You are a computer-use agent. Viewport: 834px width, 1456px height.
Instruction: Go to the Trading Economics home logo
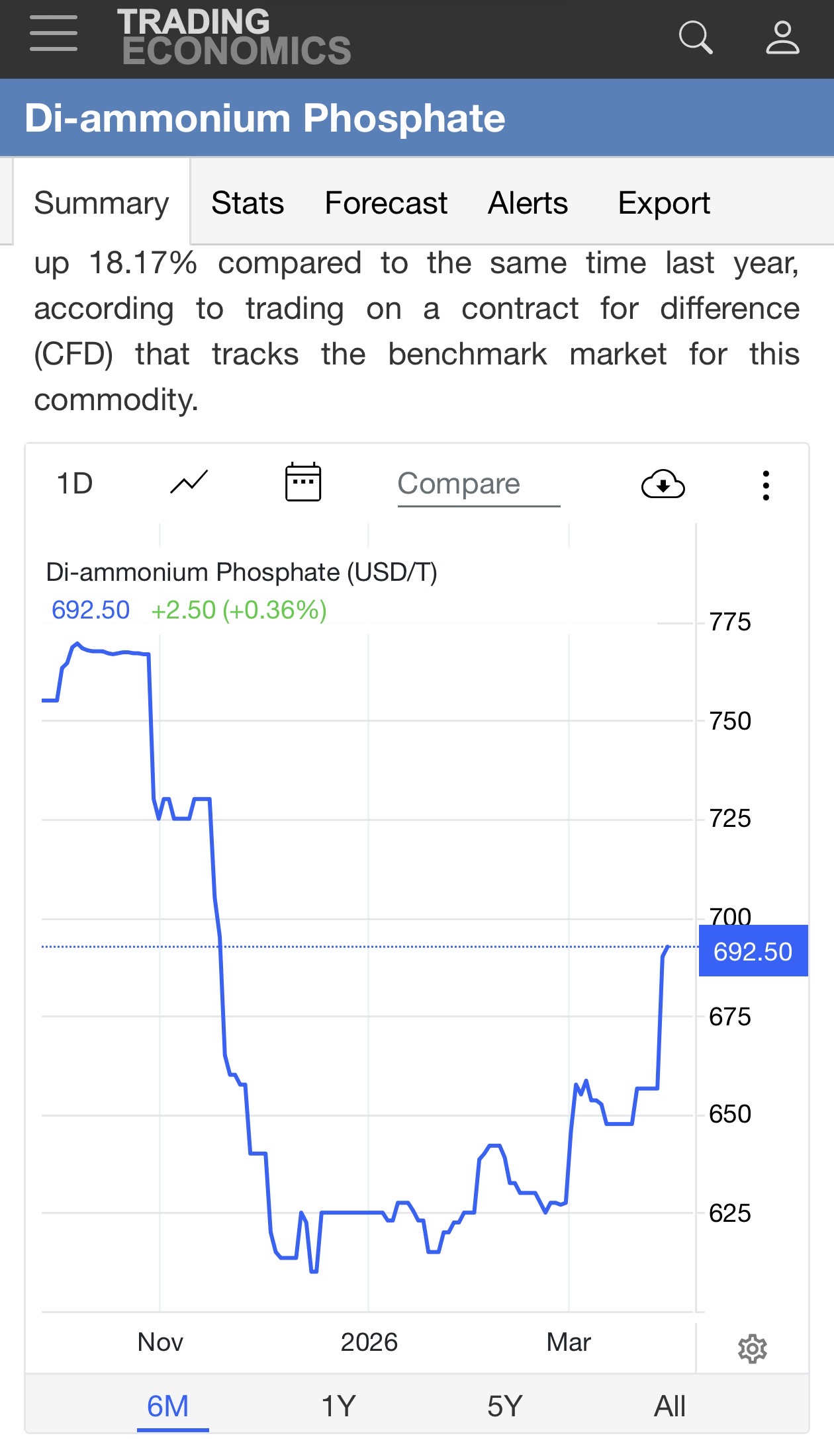(235, 37)
